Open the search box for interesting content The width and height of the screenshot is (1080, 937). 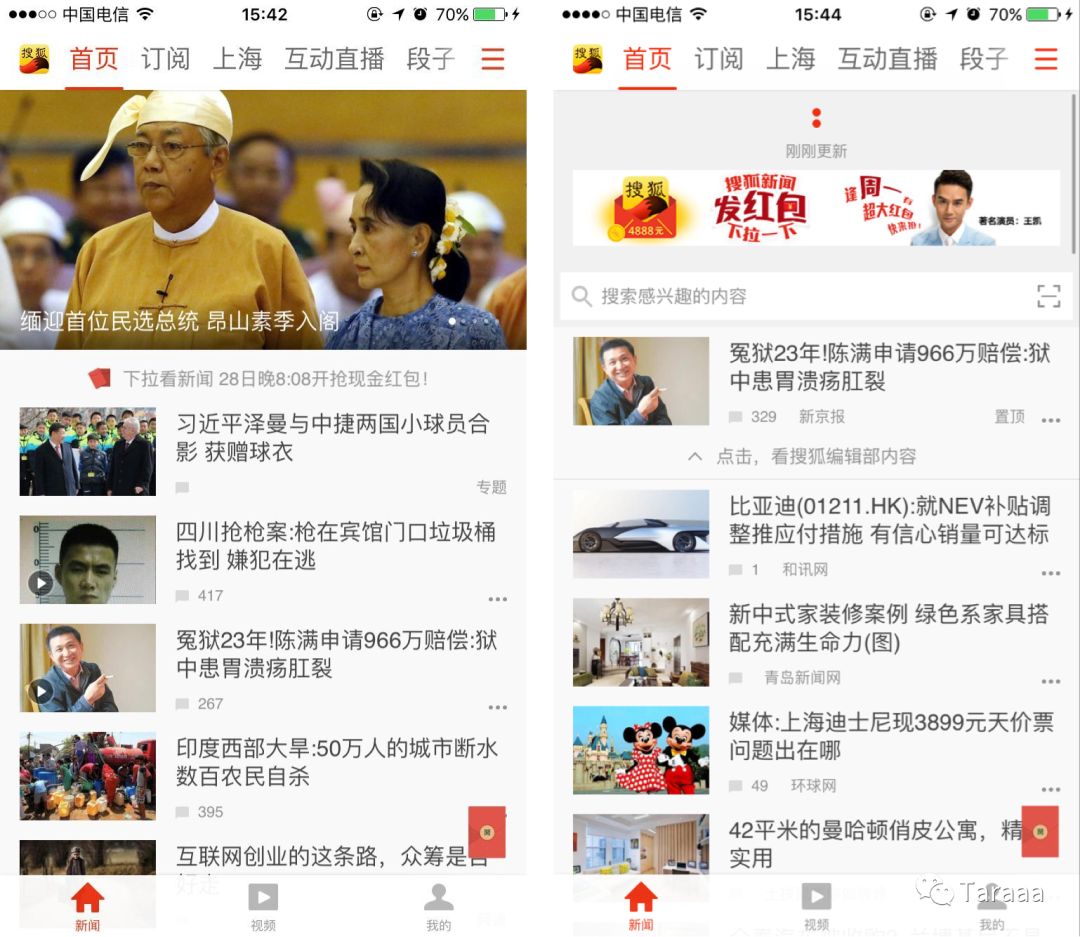click(790, 296)
